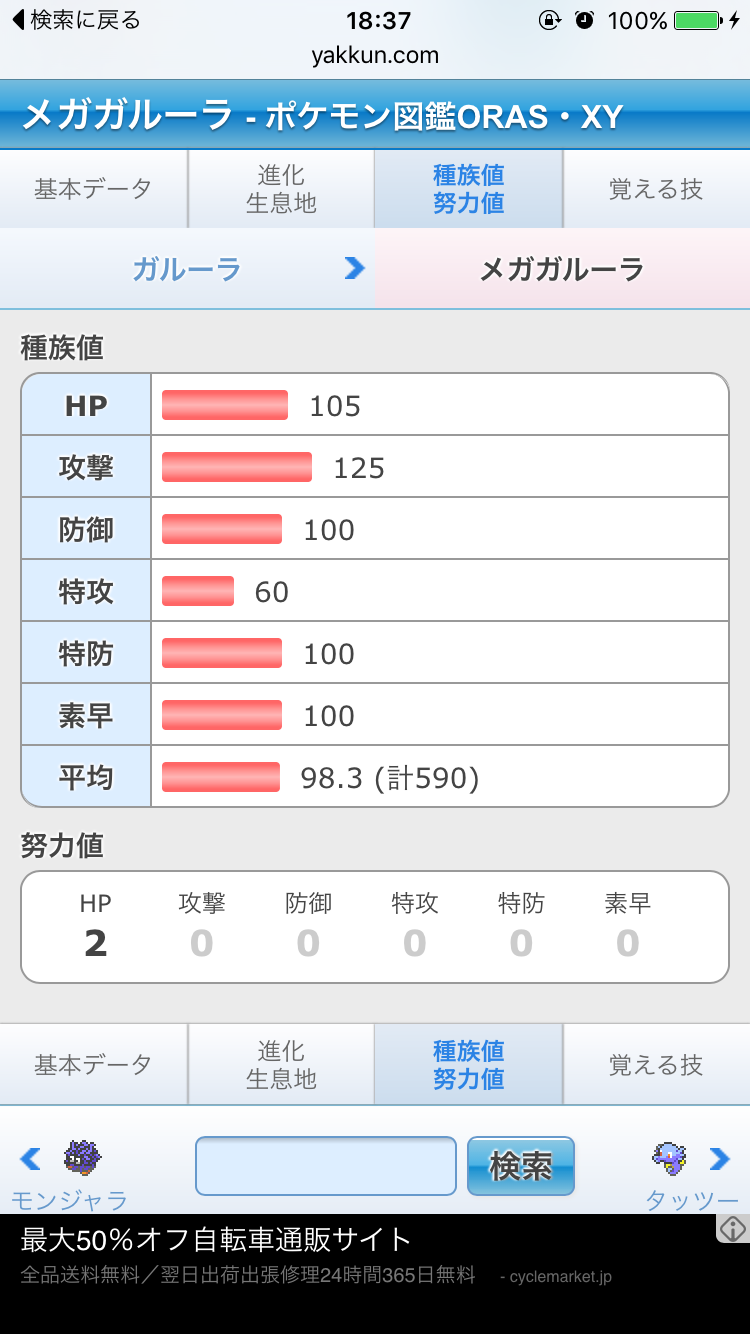Image resolution: width=750 pixels, height=1334 pixels.
Task: Open the bottom 基本データ tab
Action: coord(93,1065)
